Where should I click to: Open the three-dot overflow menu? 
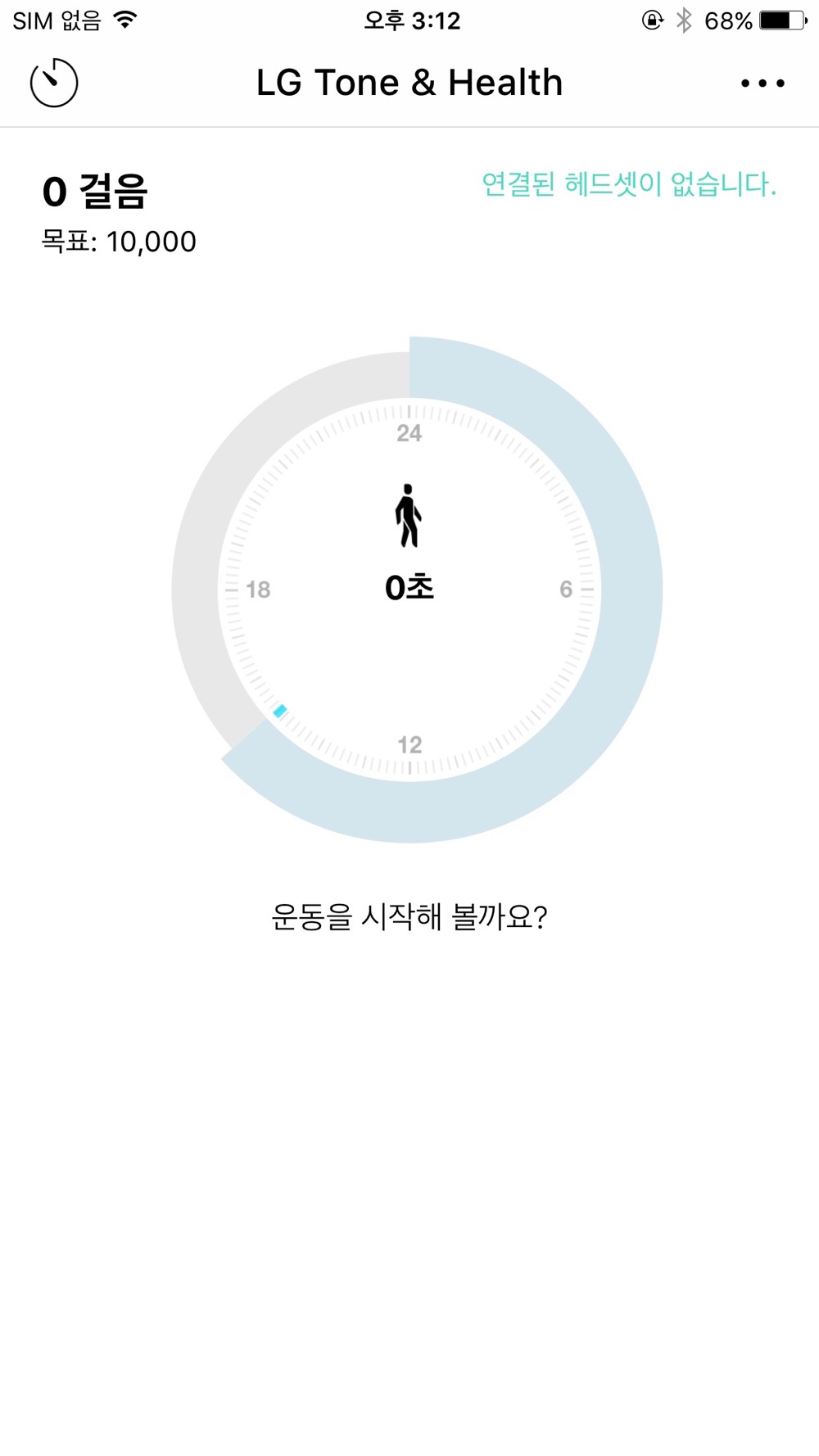pyautogui.click(x=762, y=83)
